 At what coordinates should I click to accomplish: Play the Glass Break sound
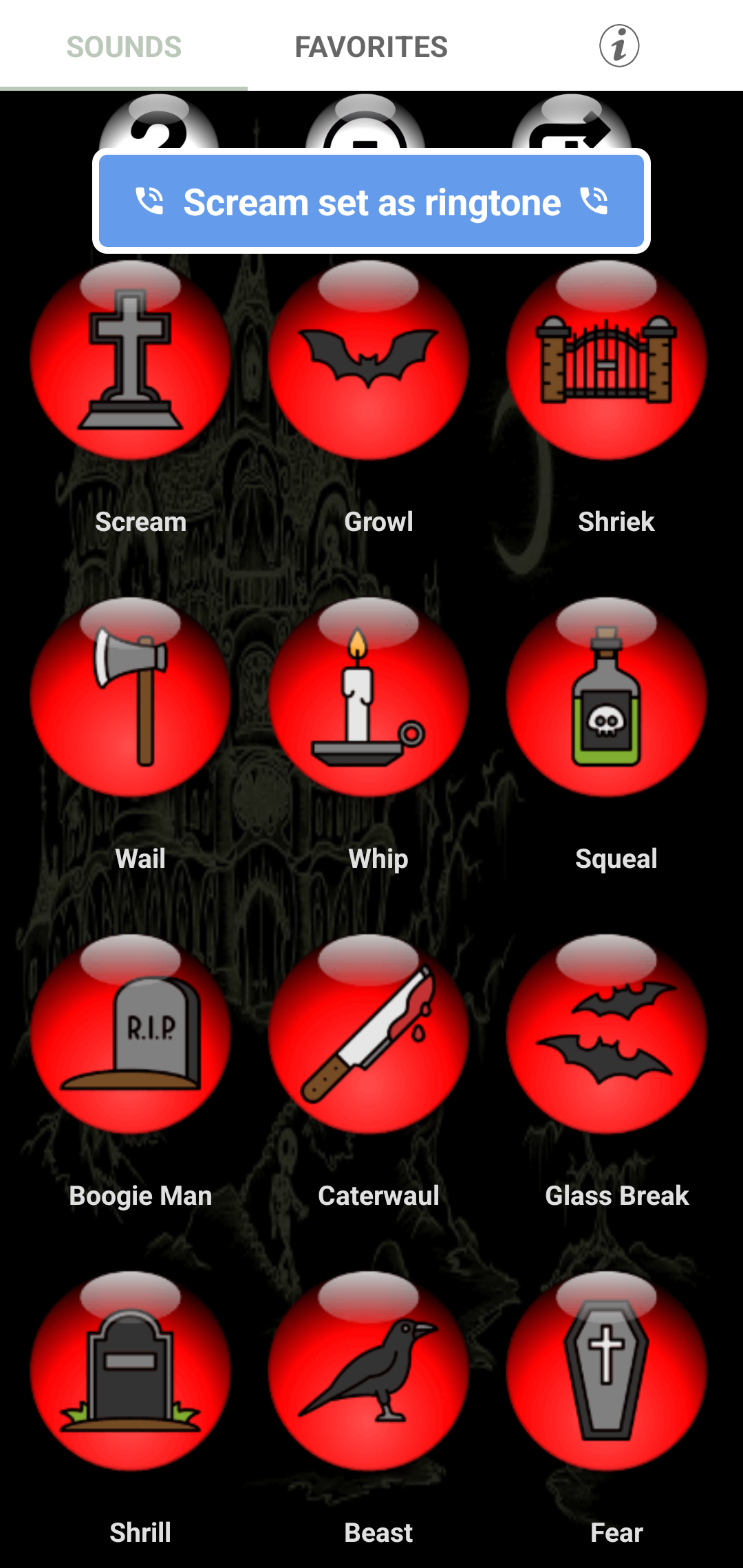(606, 1035)
